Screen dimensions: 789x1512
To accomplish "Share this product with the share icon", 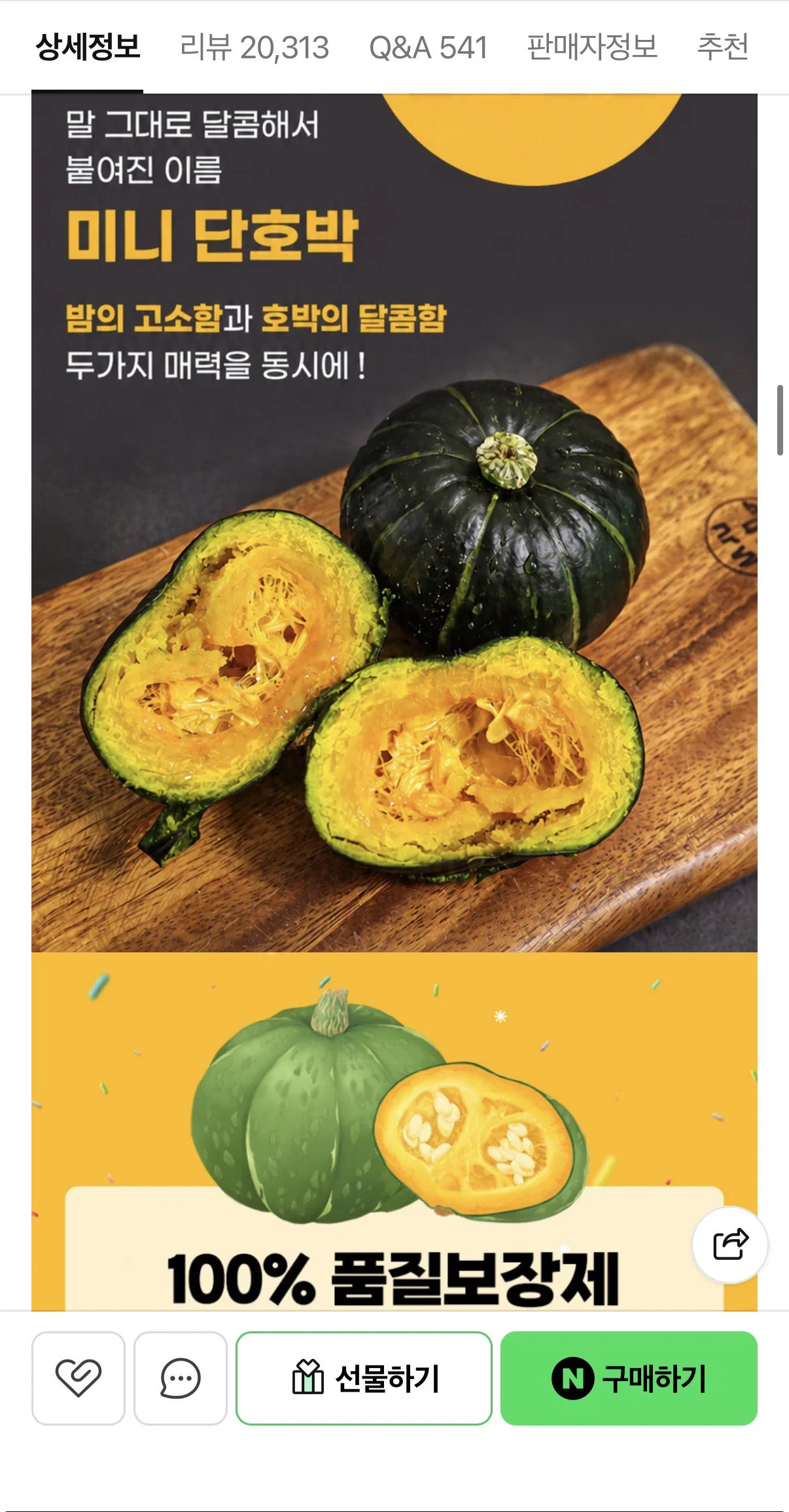I will pos(730,1244).
